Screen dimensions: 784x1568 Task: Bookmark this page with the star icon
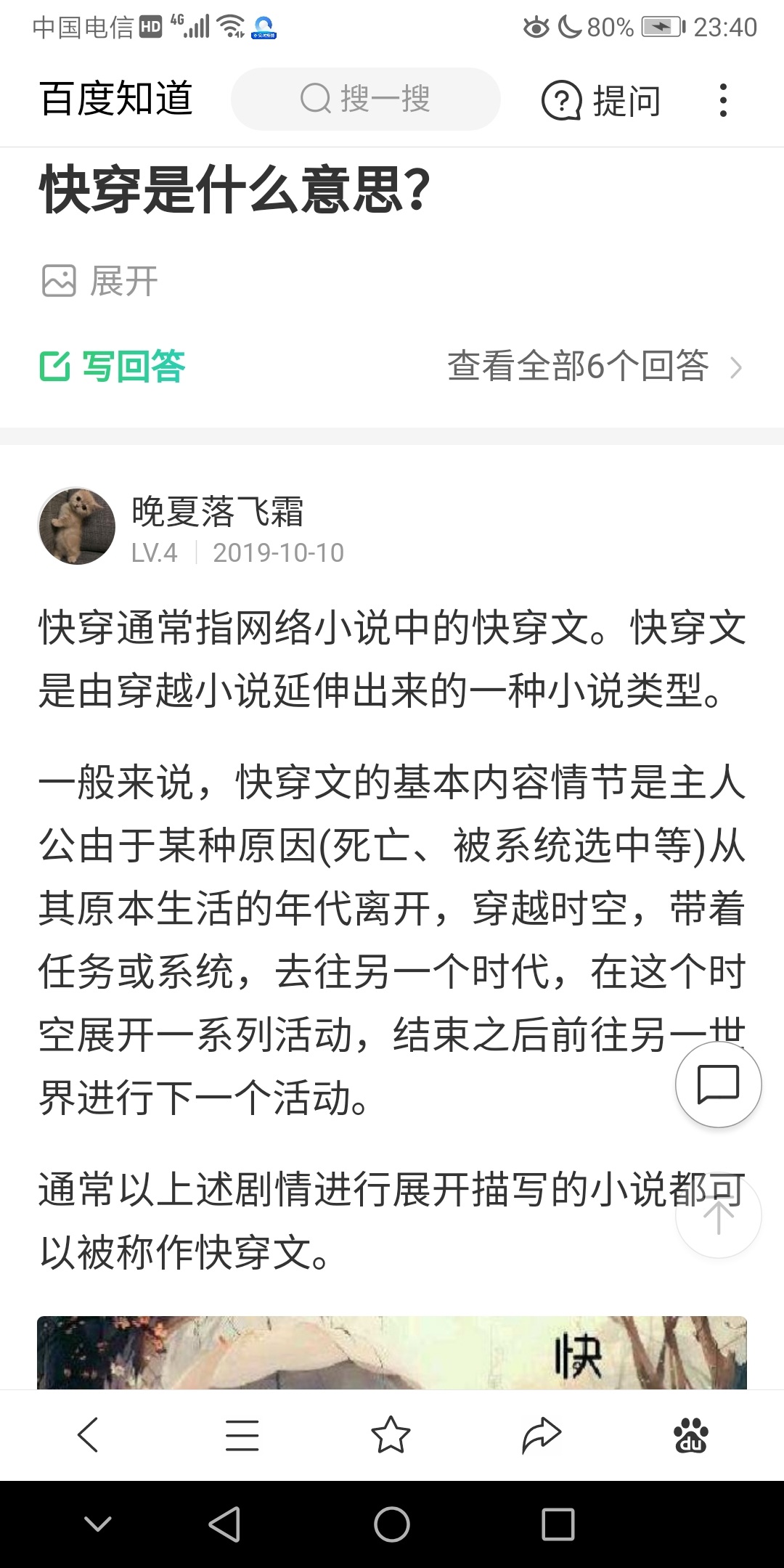[x=391, y=1435]
